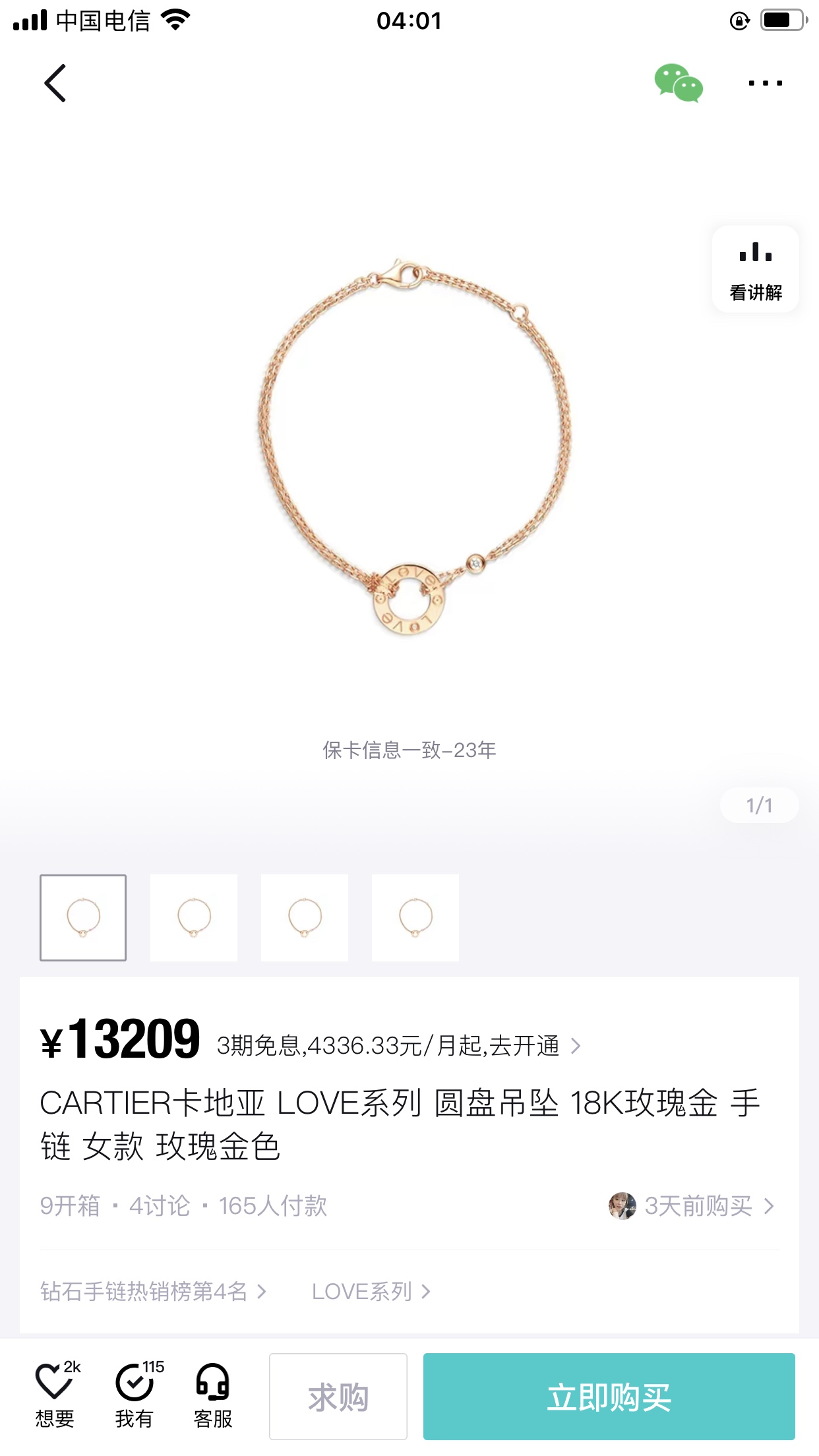Open 看讲解 product explanation
819x1456 pixels.
pos(755,270)
